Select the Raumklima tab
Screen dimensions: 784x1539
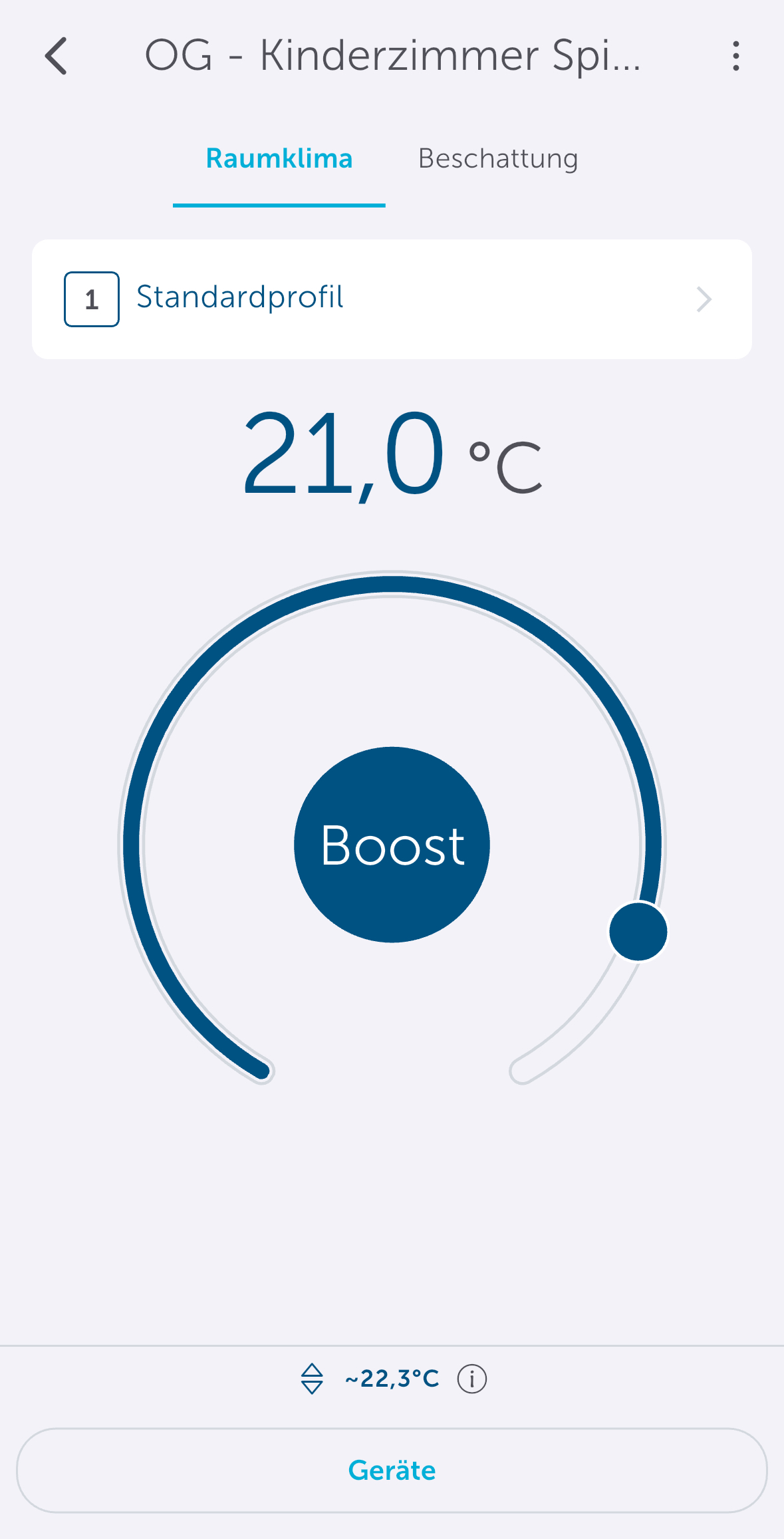[x=279, y=159]
